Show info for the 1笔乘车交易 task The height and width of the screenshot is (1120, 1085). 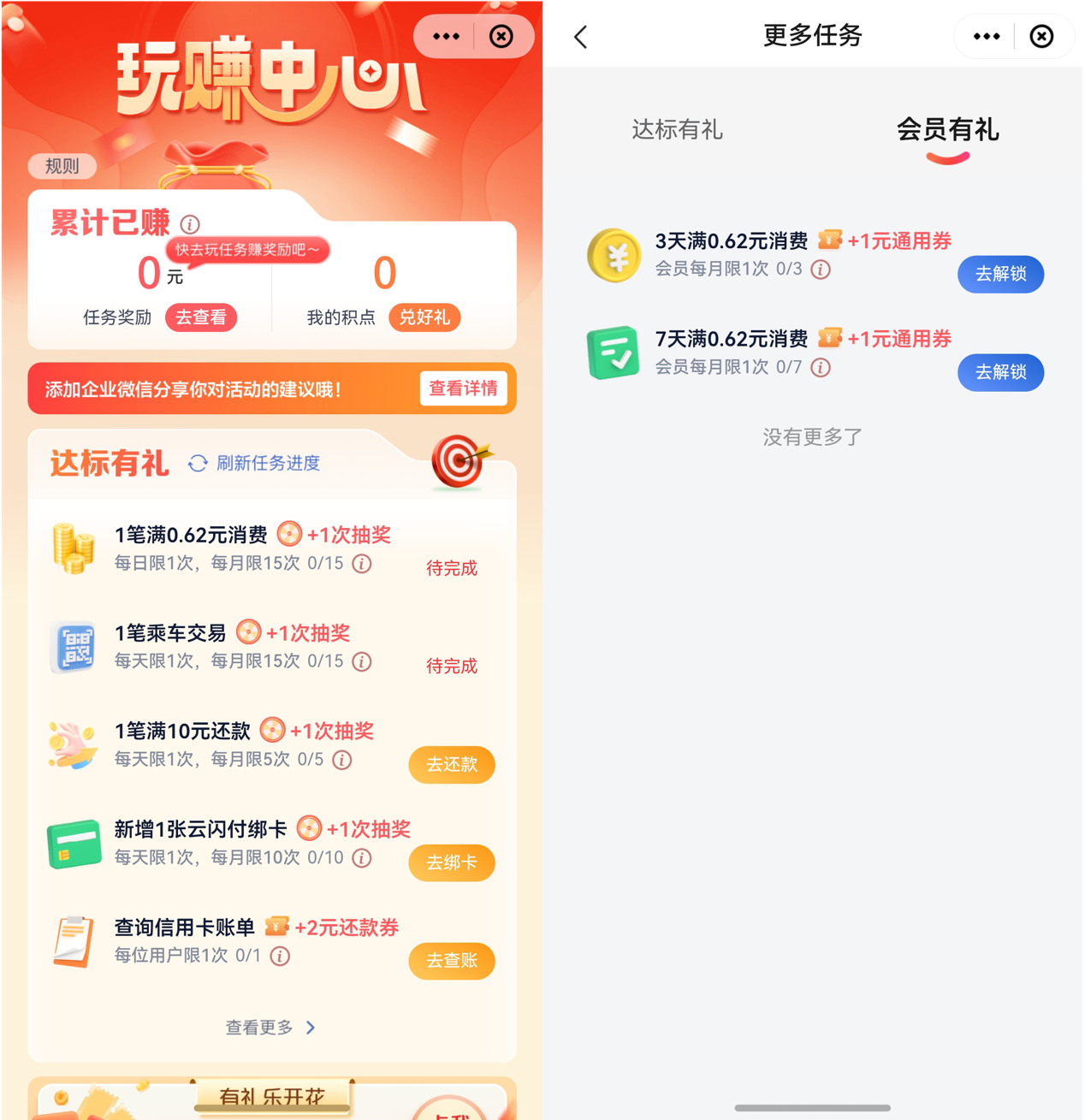[x=362, y=661]
